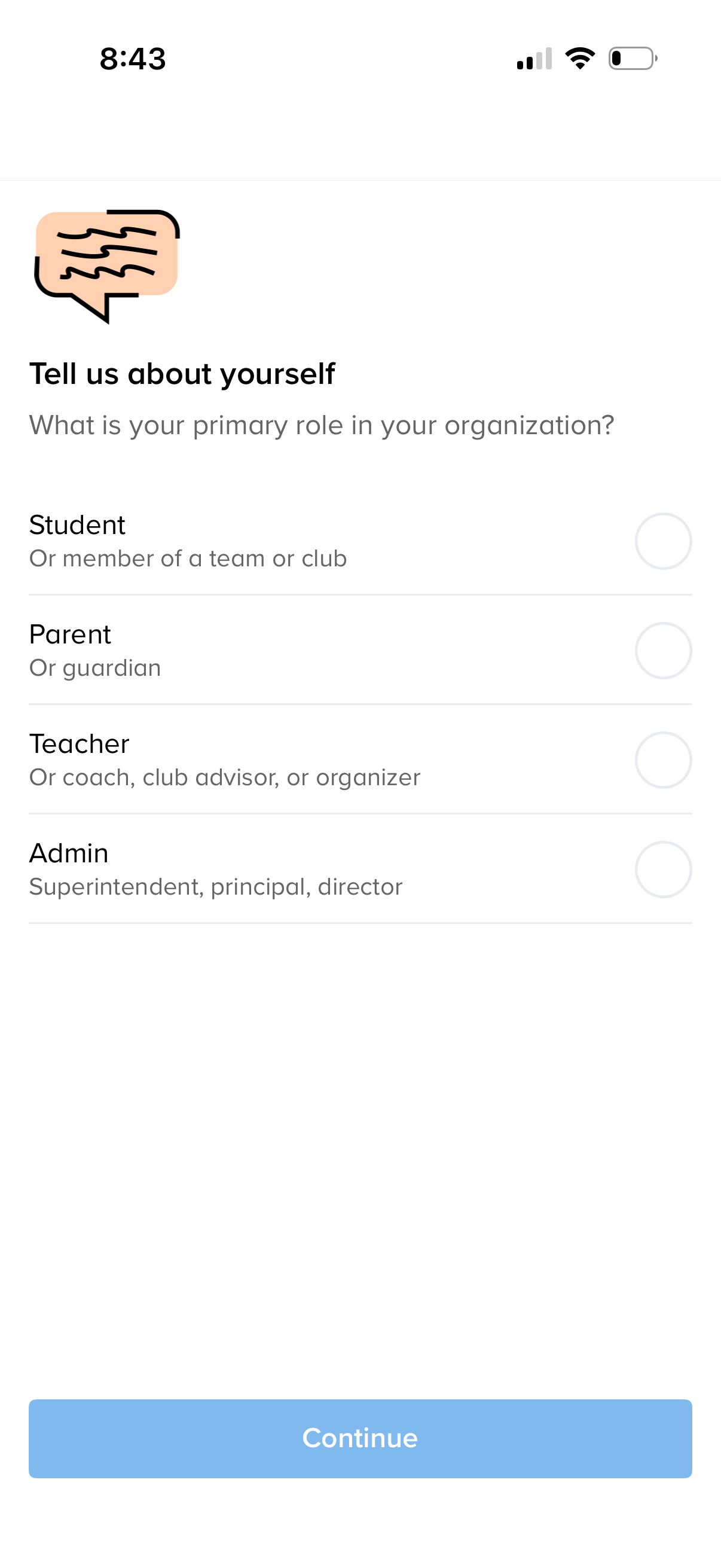Tap the 'Or member of a team' subtitle
This screenshot has width=721, height=1568.
(x=187, y=557)
